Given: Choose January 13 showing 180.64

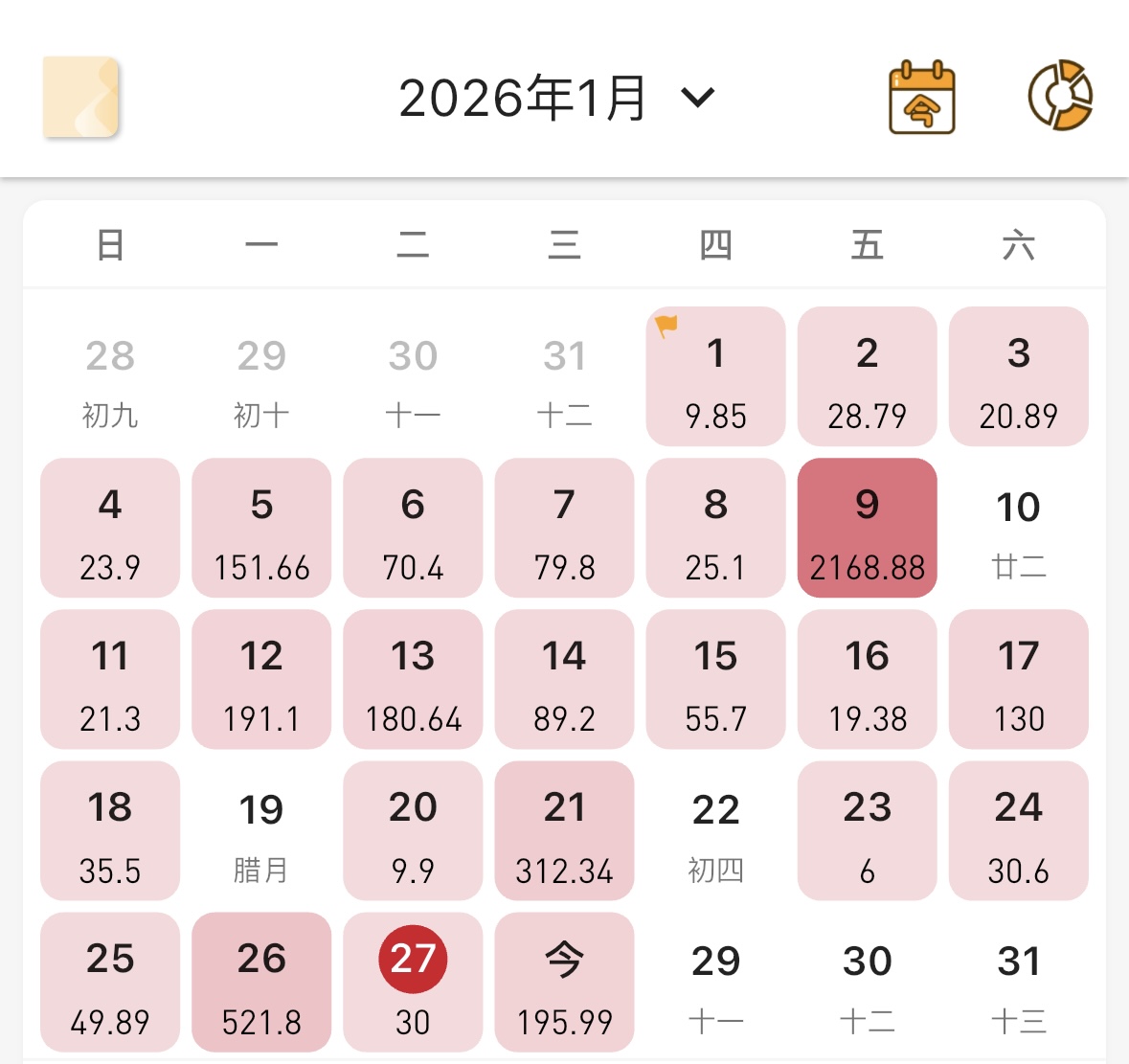Looking at the screenshot, I should tap(413, 679).
